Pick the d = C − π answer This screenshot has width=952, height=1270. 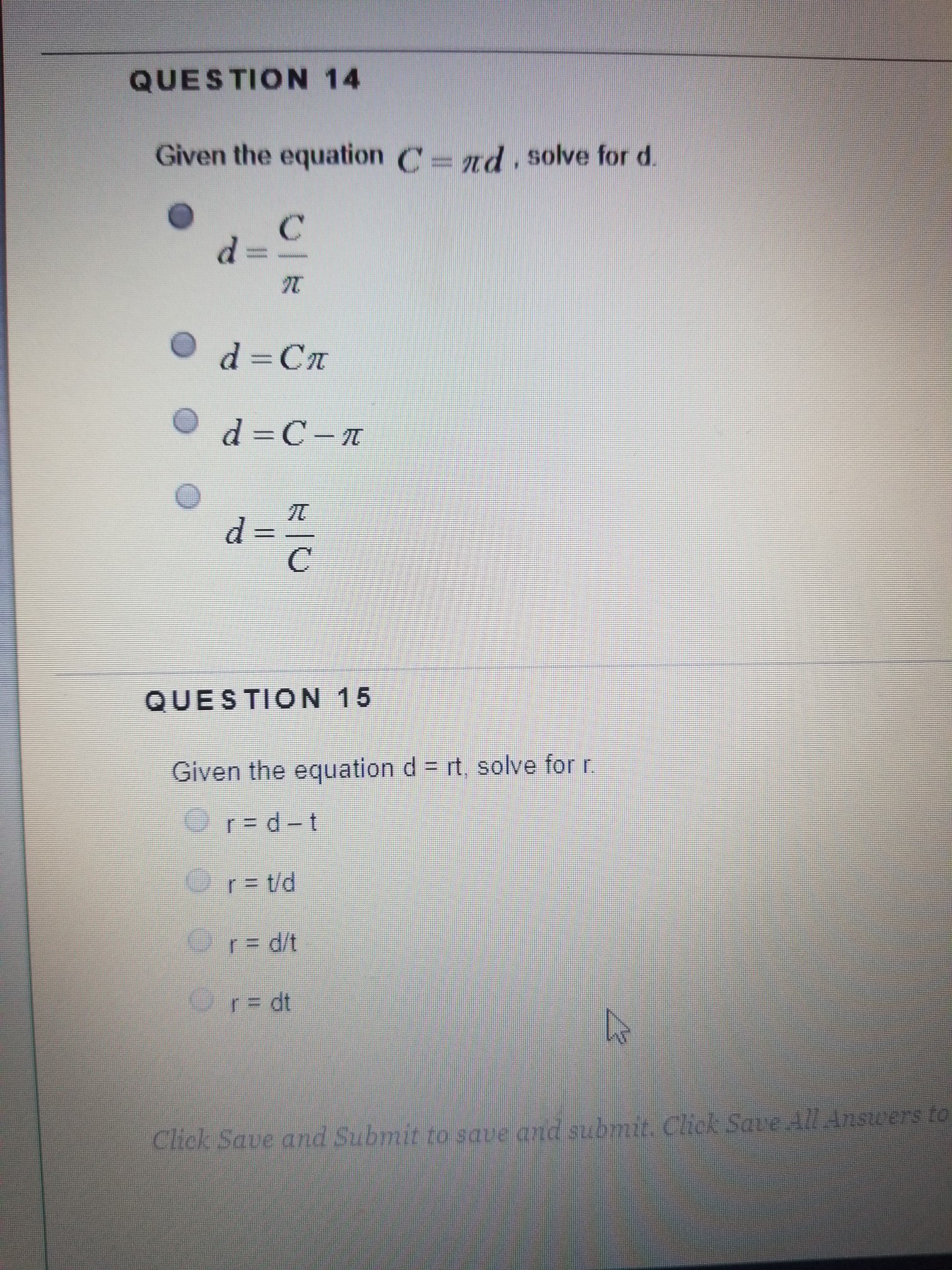(186, 420)
